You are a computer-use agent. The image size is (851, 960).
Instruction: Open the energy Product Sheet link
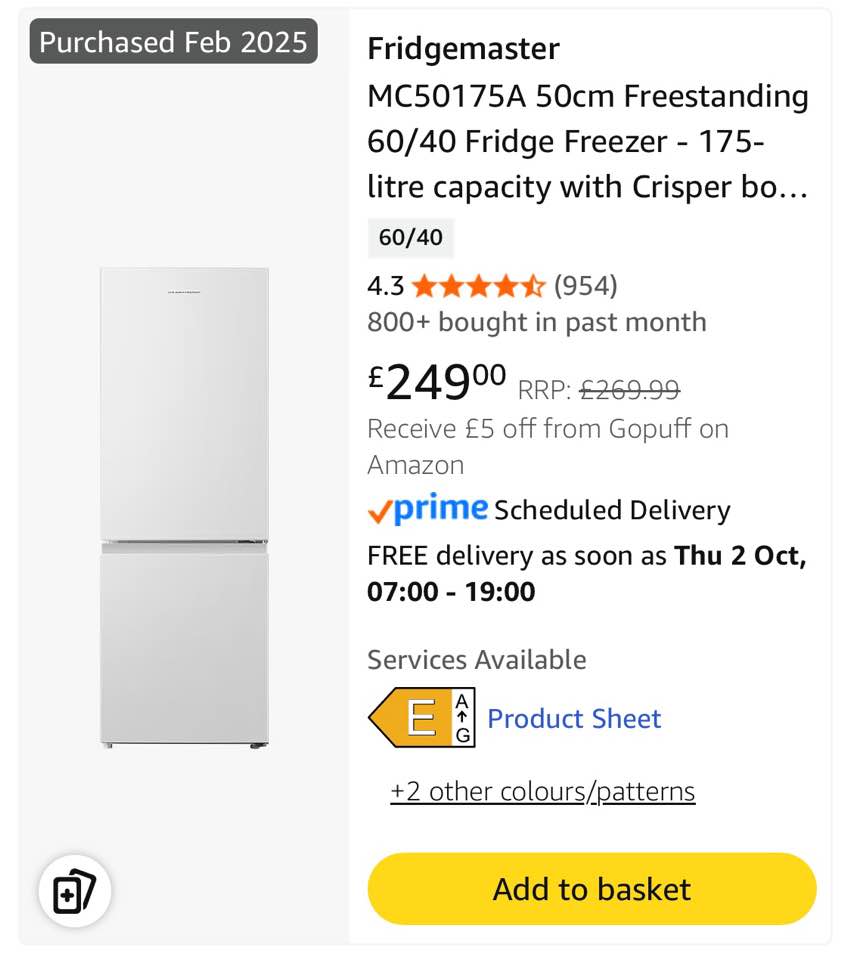tap(573, 719)
